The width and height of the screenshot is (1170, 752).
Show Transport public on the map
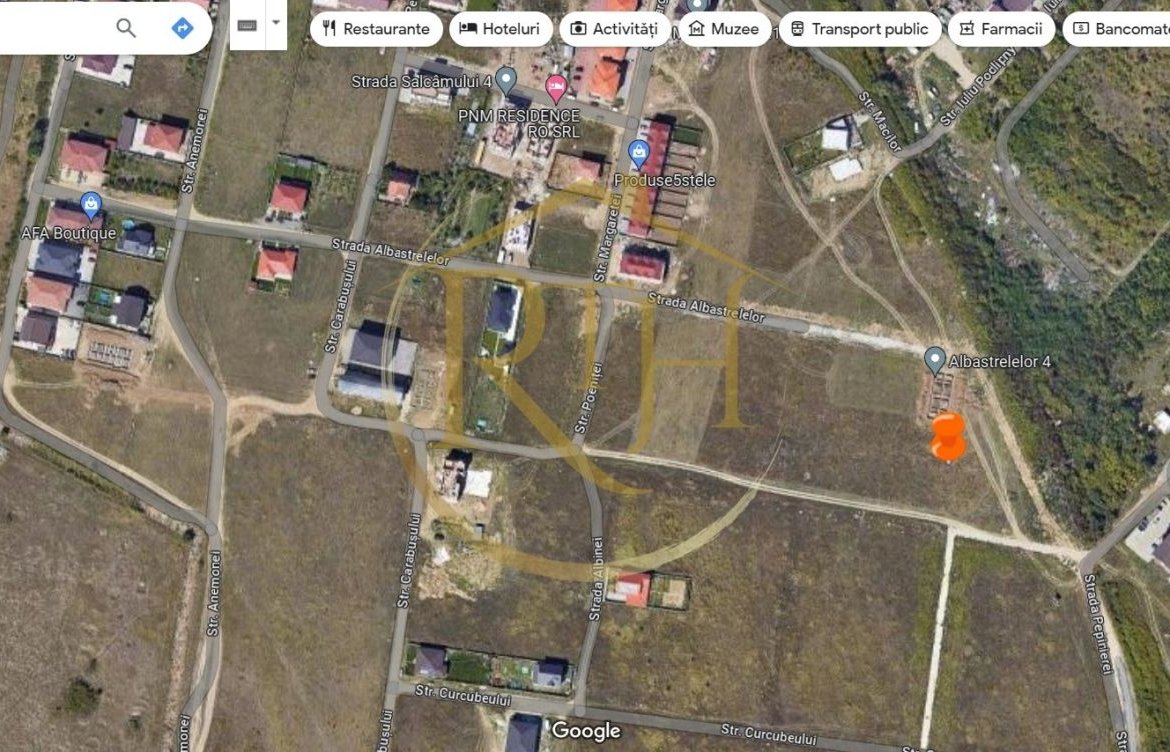(x=858, y=29)
